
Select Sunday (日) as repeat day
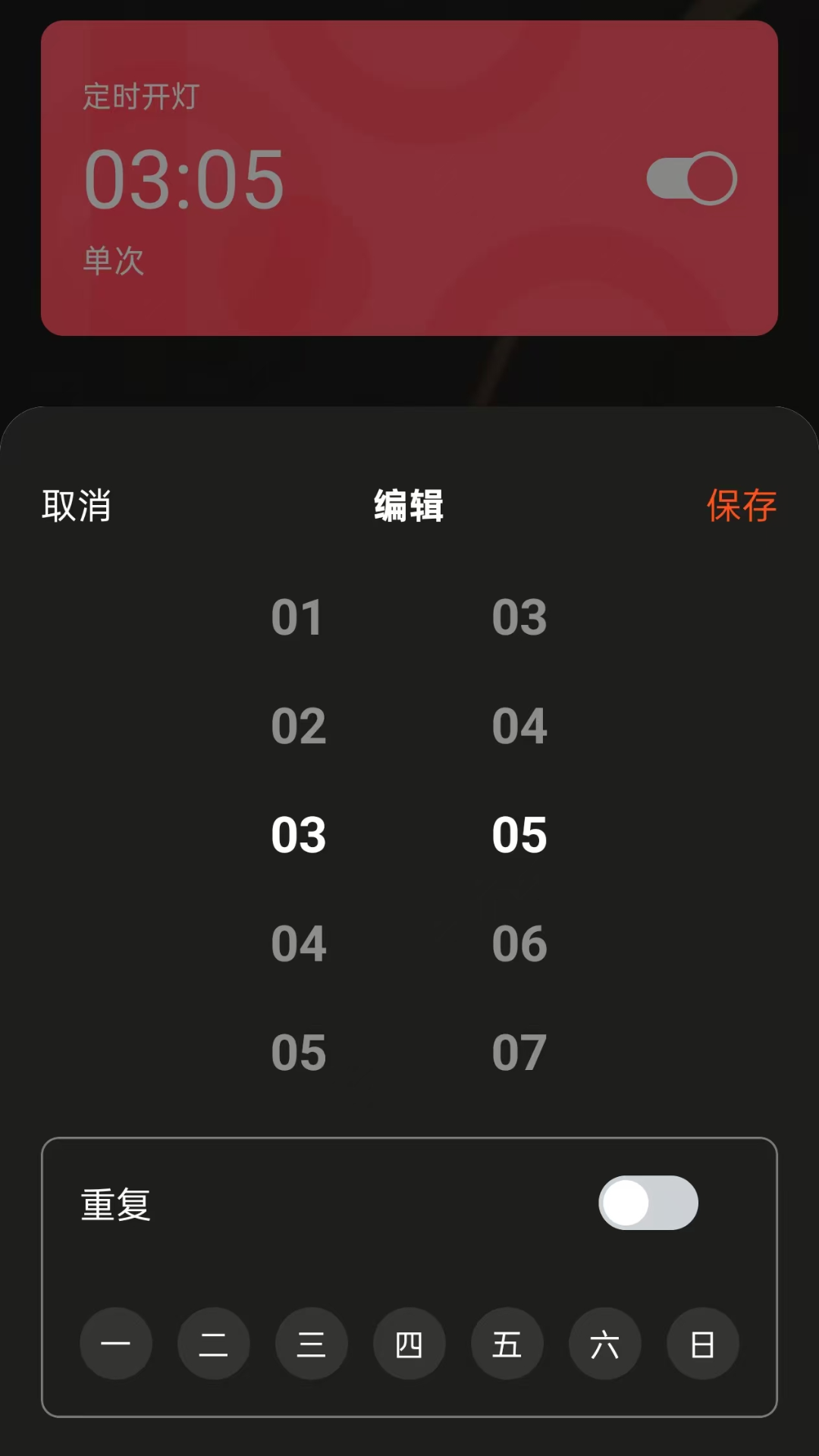coord(702,1344)
